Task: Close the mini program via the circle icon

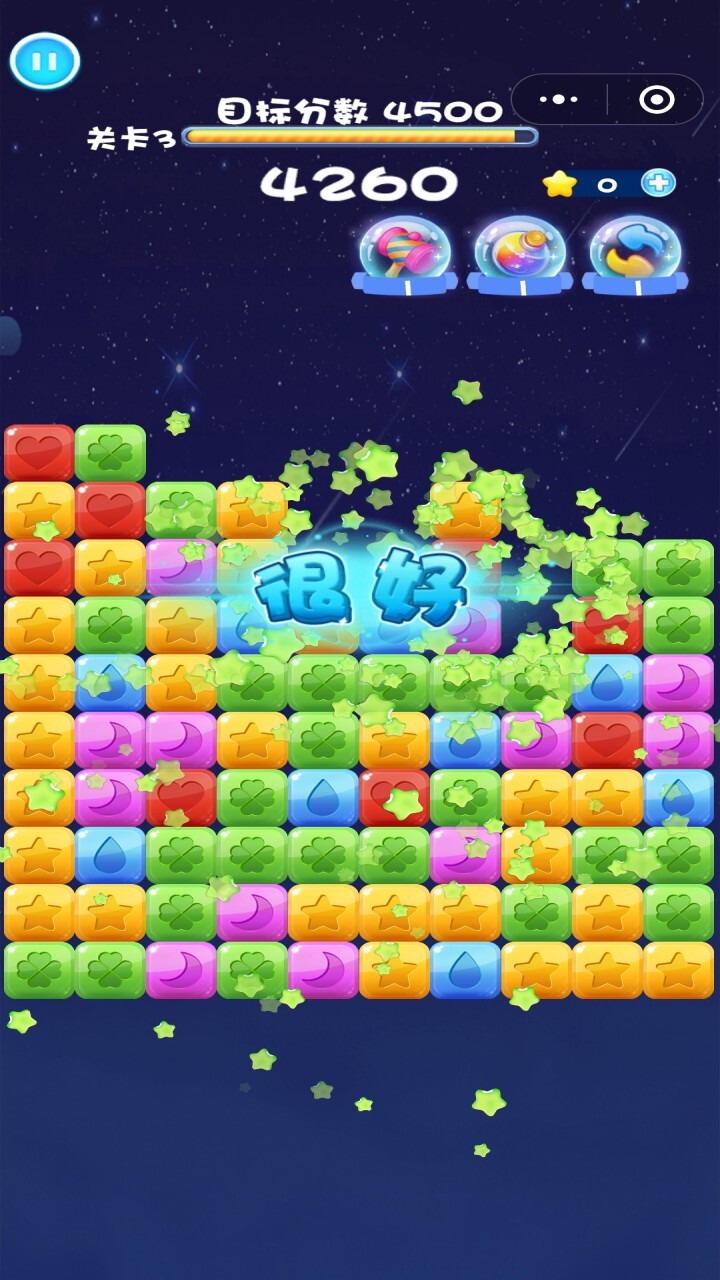Action: click(656, 100)
